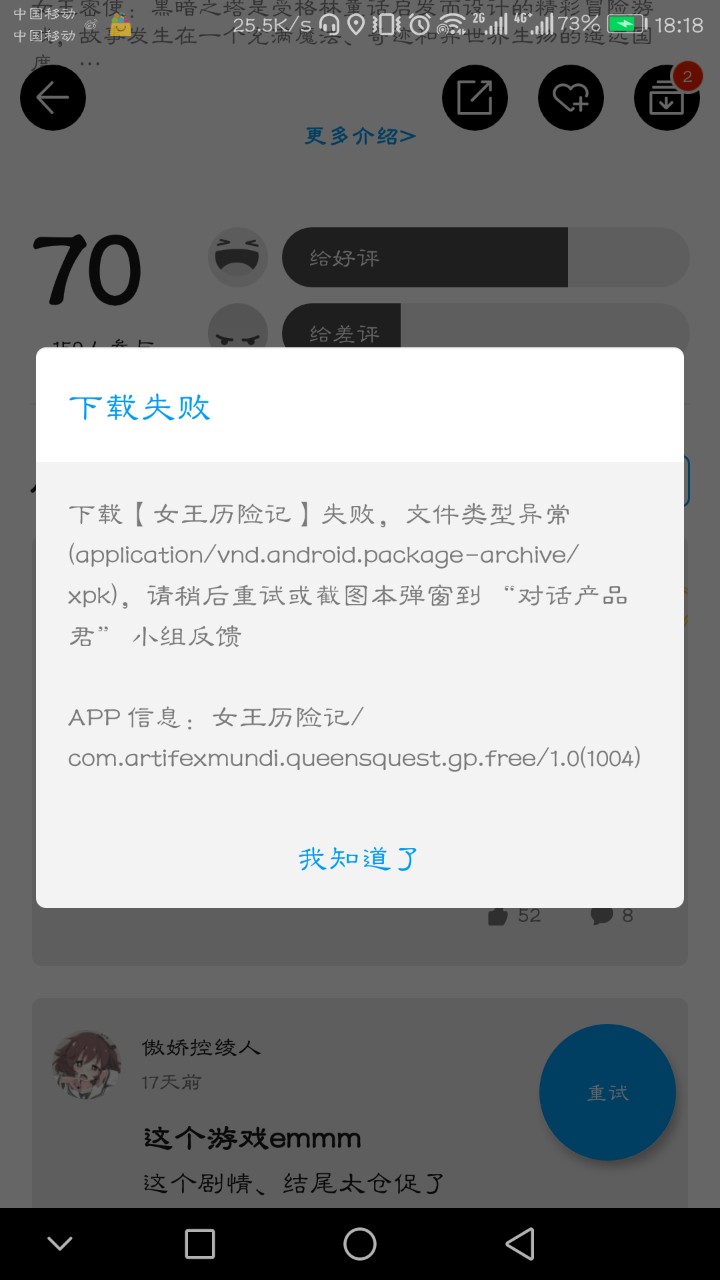The image size is (720, 1280).
Task: Tap system home button
Action: click(x=360, y=1244)
